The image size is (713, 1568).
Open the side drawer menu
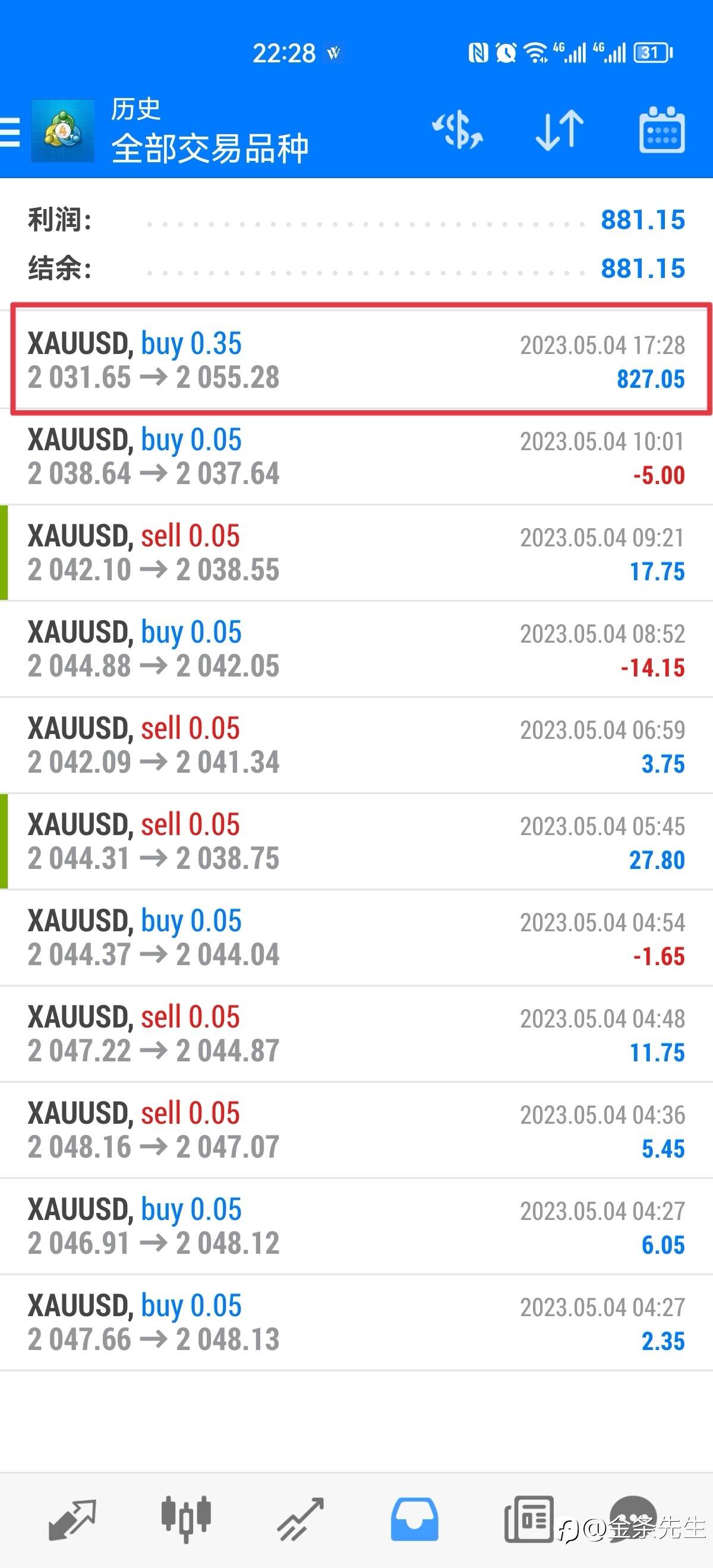tap(10, 131)
